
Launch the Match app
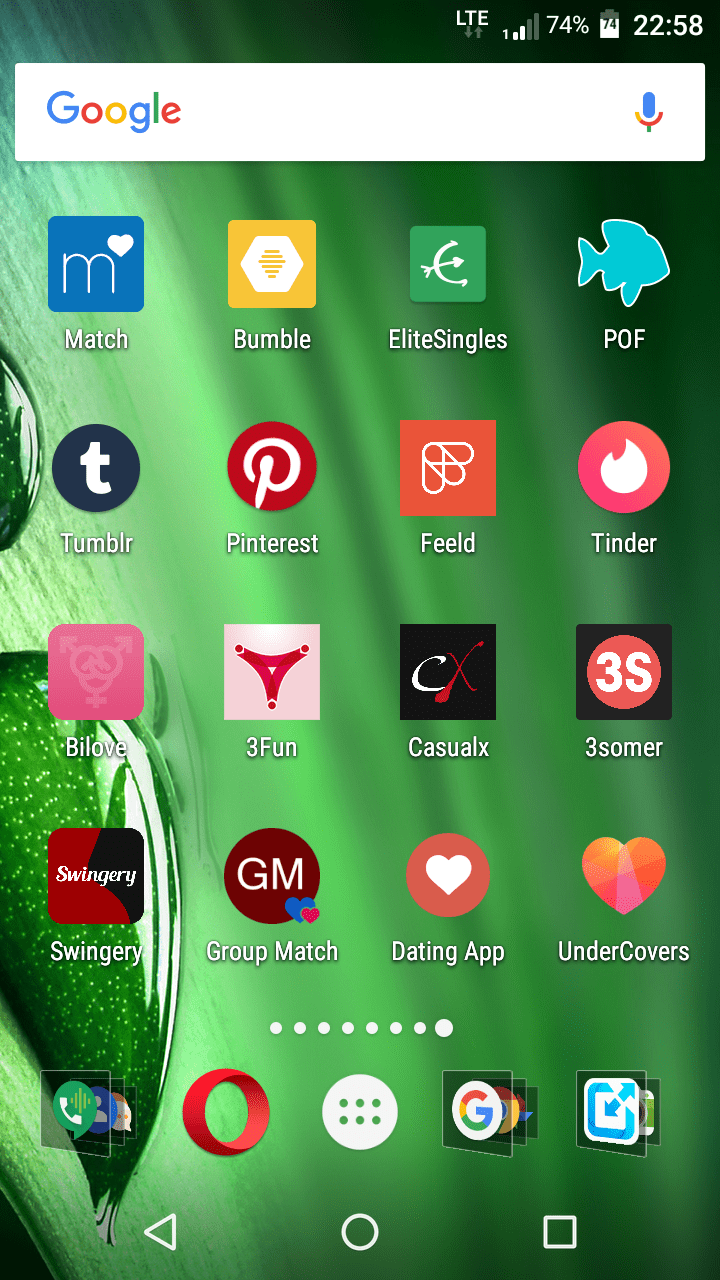[x=96, y=265]
